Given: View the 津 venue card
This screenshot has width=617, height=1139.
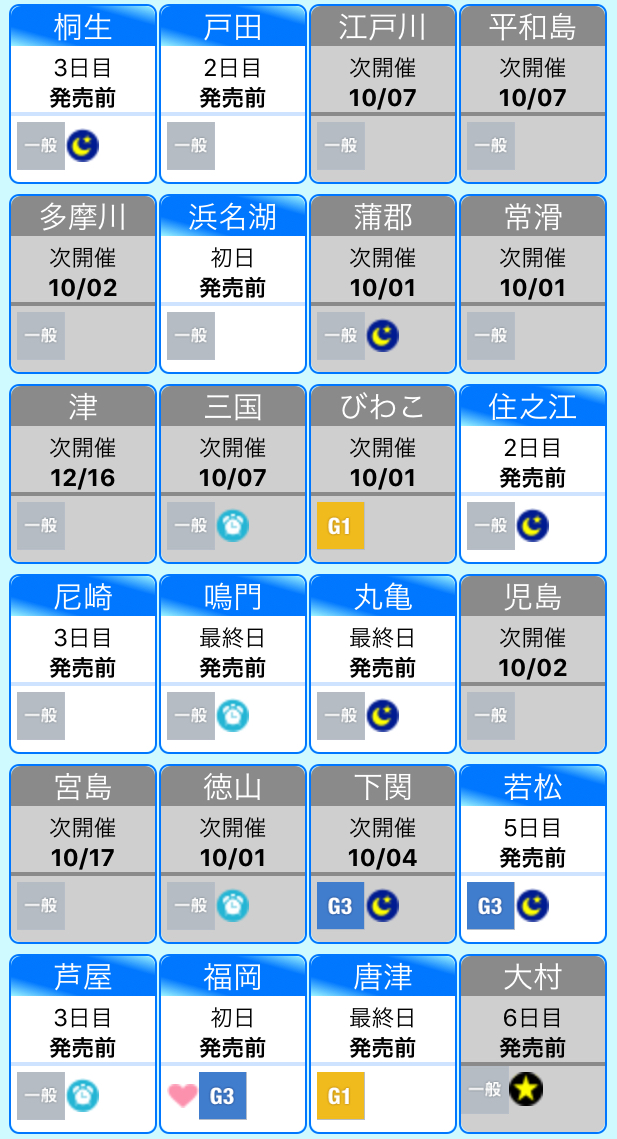Looking at the screenshot, I should (x=83, y=474).
